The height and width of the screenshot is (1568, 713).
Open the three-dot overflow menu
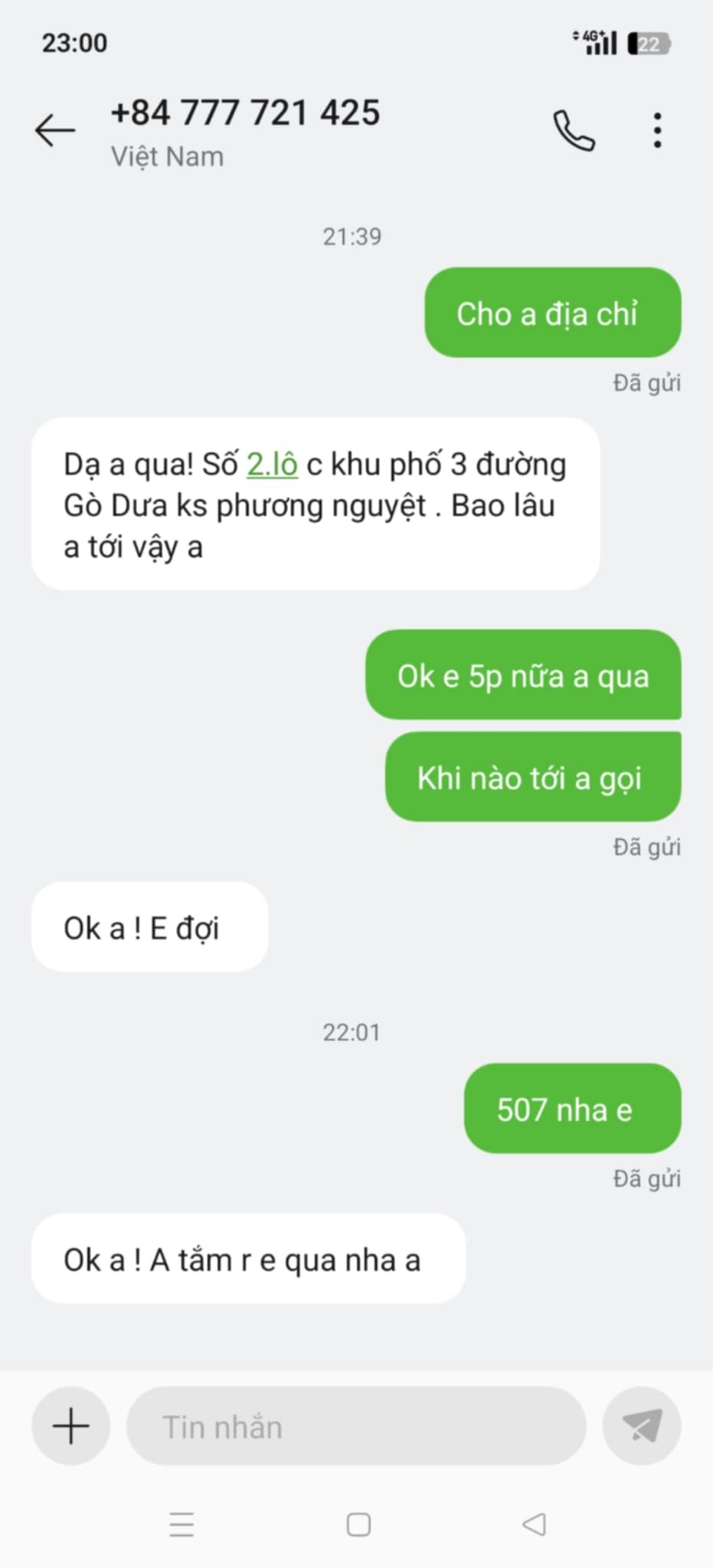(657, 130)
